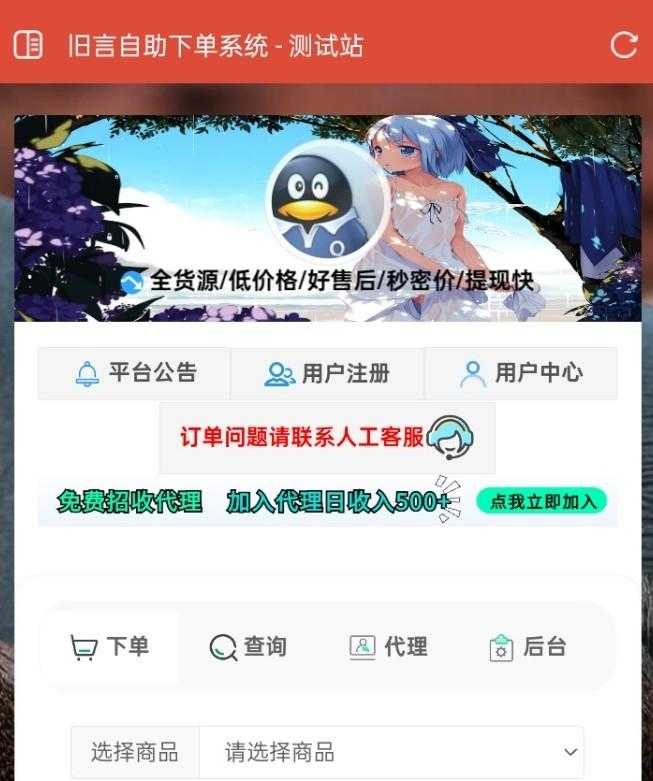Screen dimensions: 653x781
Task: Reload the page with refresh icon
Action: 624,45
